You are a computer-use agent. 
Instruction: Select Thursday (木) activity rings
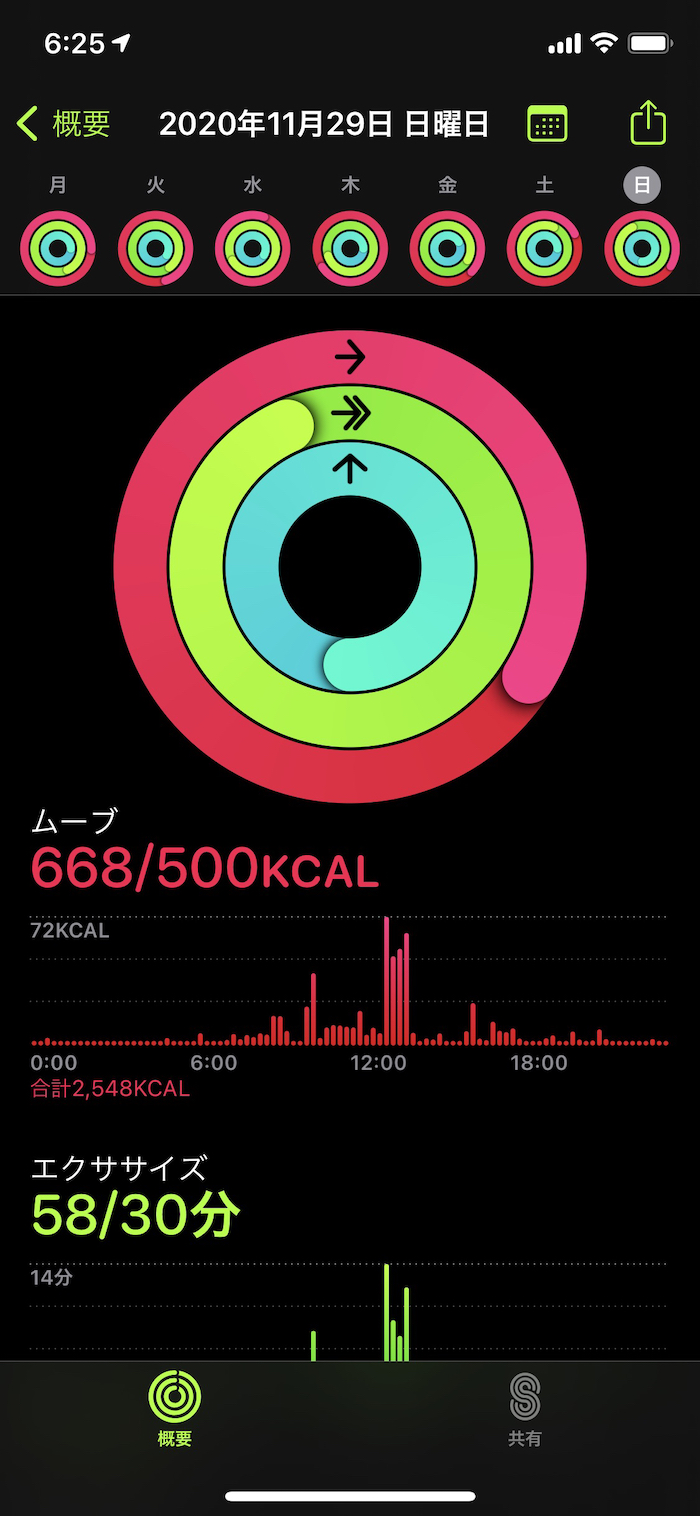point(350,247)
